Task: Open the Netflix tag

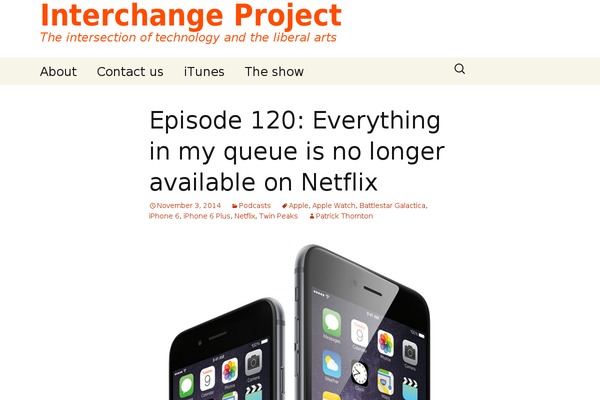Action: point(245,216)
